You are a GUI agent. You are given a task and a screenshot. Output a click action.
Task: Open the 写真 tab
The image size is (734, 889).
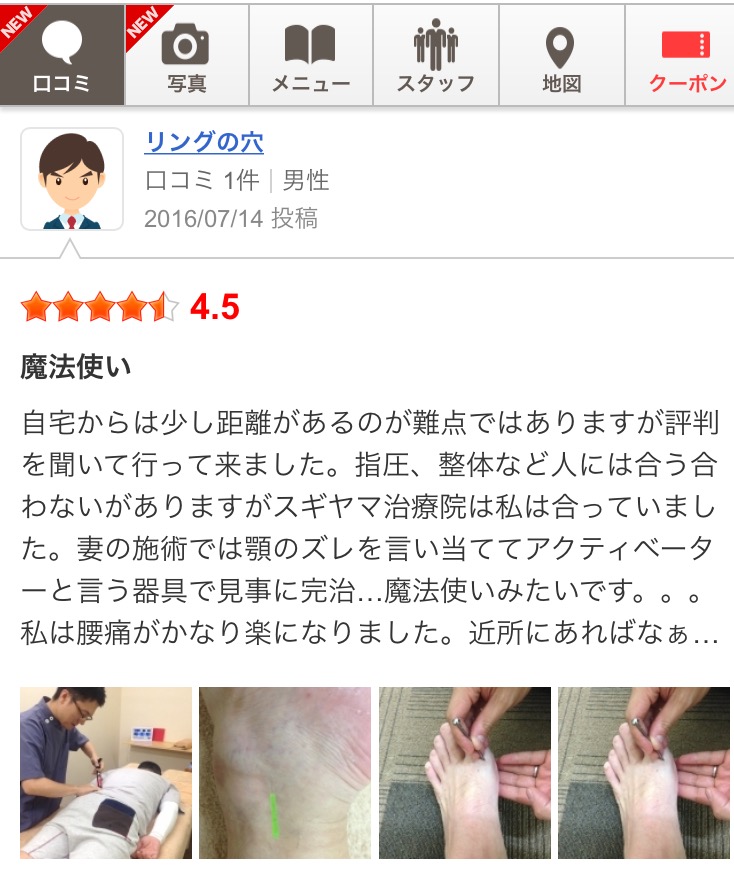pyautogui.click(x=186, y=55)
